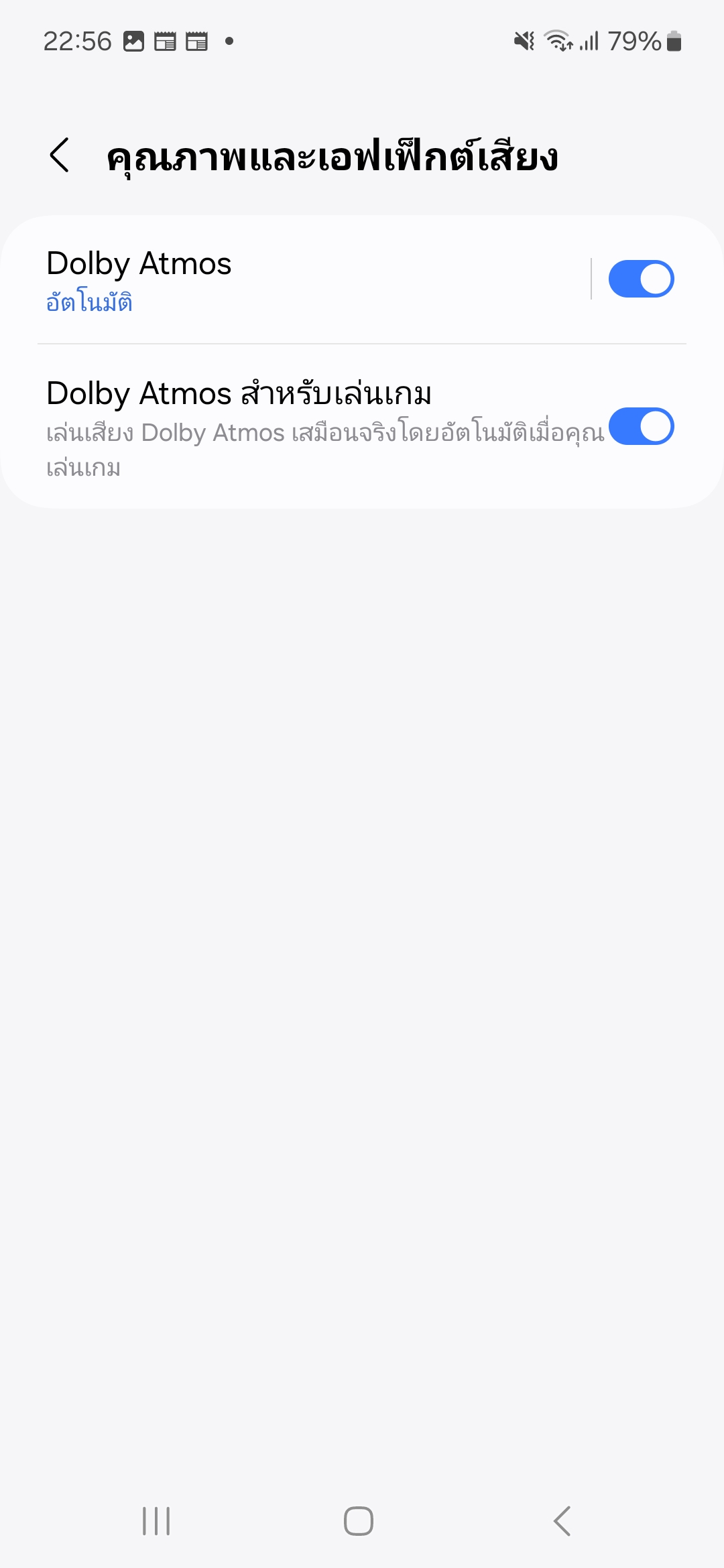Turn off the Dolby Atmos switch
724x1568 pixels.
[x=640, y=279]
